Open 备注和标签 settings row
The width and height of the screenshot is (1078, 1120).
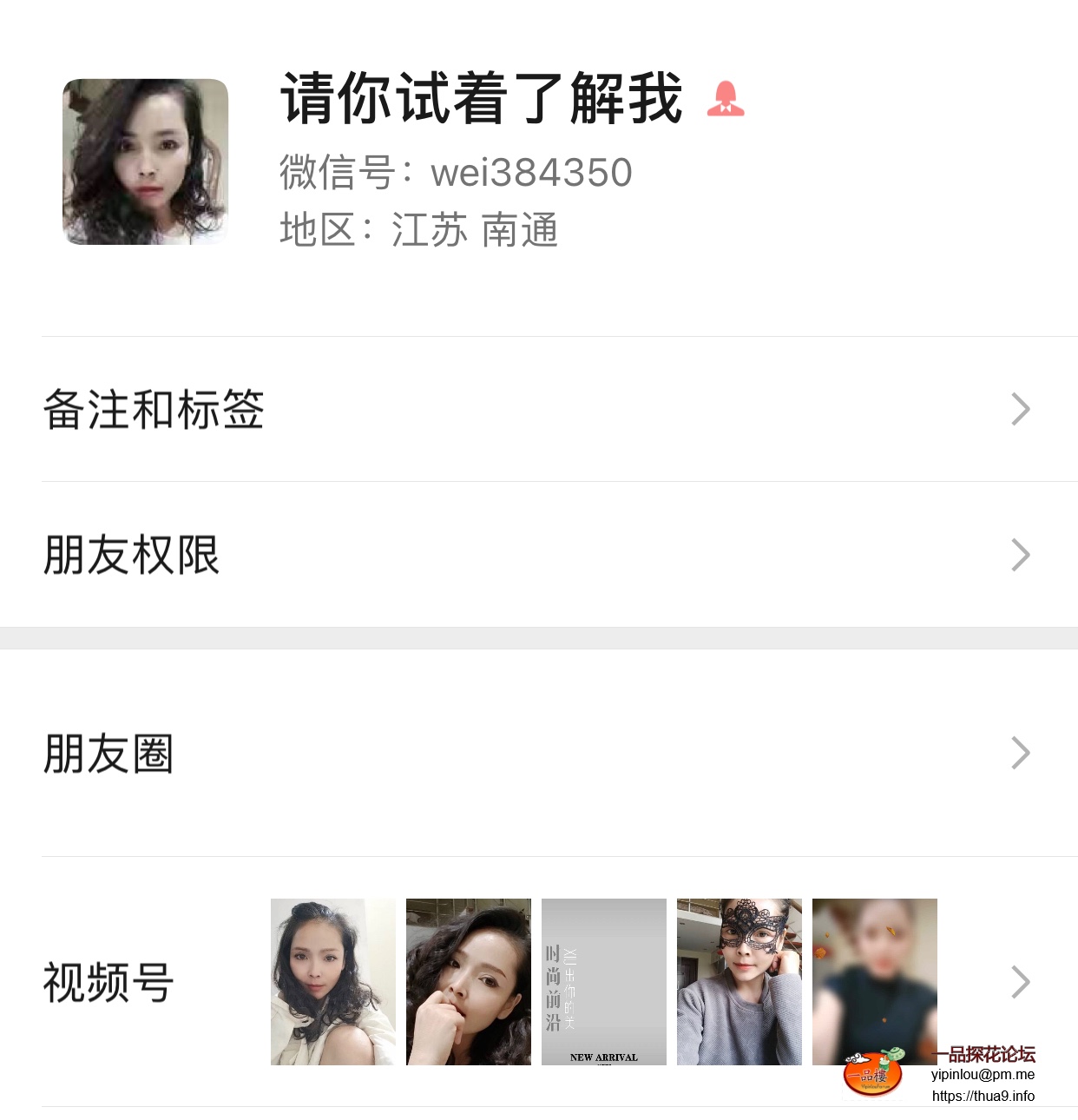click(x=538, y=409)
